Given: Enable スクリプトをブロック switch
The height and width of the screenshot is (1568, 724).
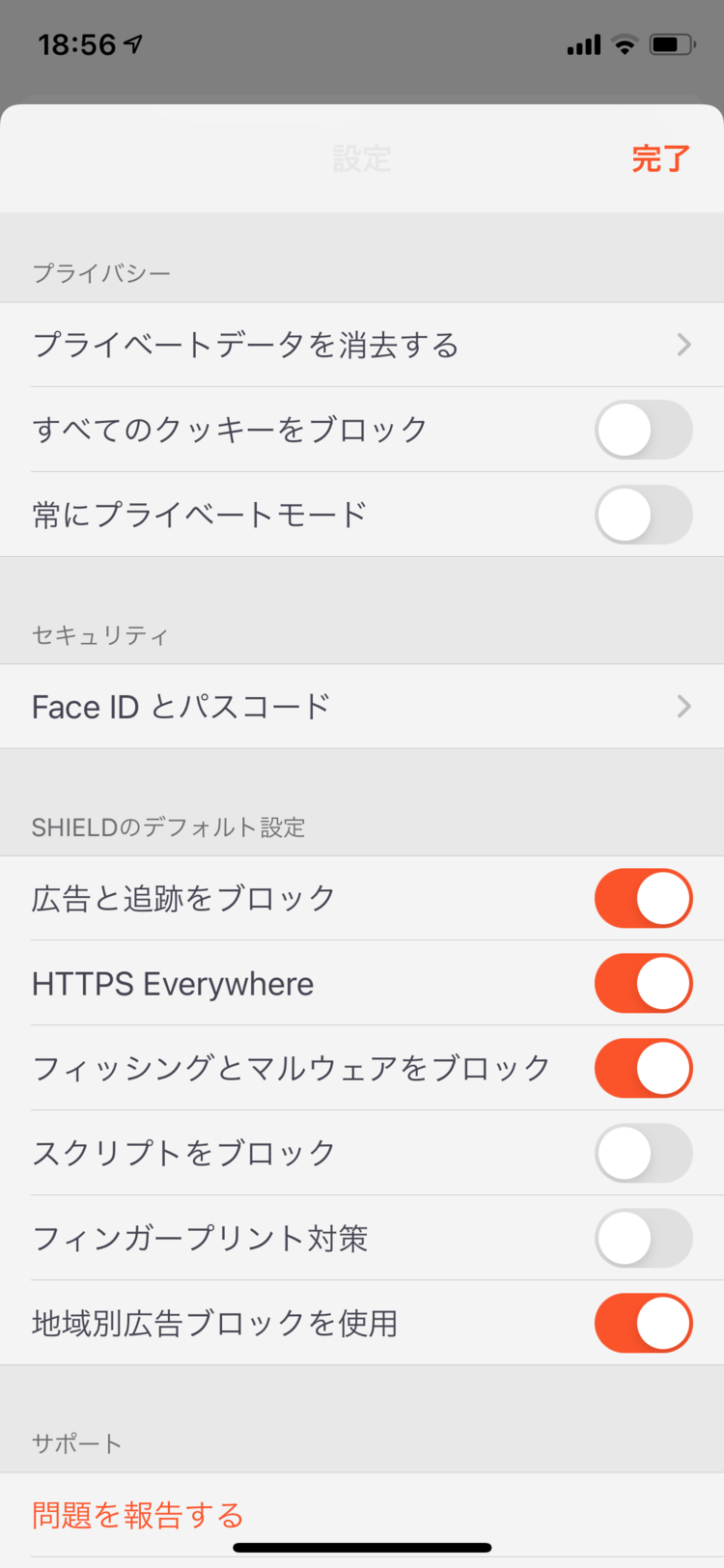Looking at the screenshot, I should (644, 1153).
